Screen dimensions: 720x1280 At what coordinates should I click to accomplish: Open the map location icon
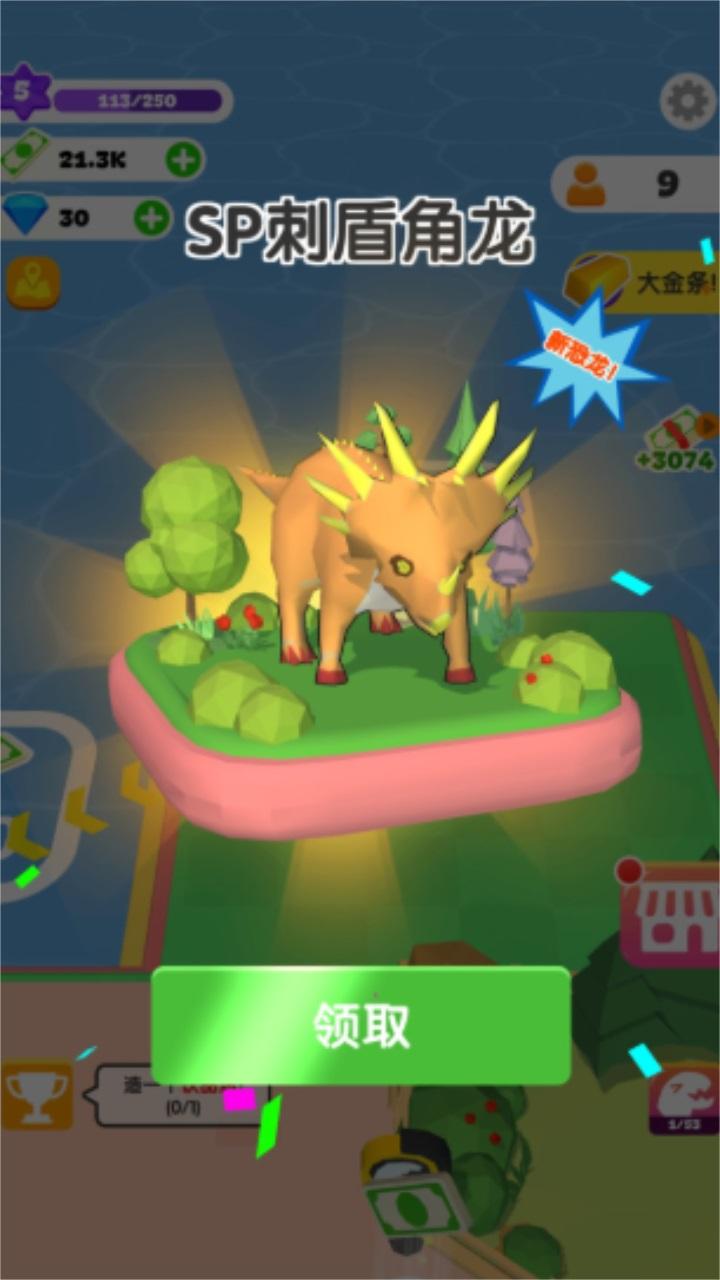tap(33, 283)
